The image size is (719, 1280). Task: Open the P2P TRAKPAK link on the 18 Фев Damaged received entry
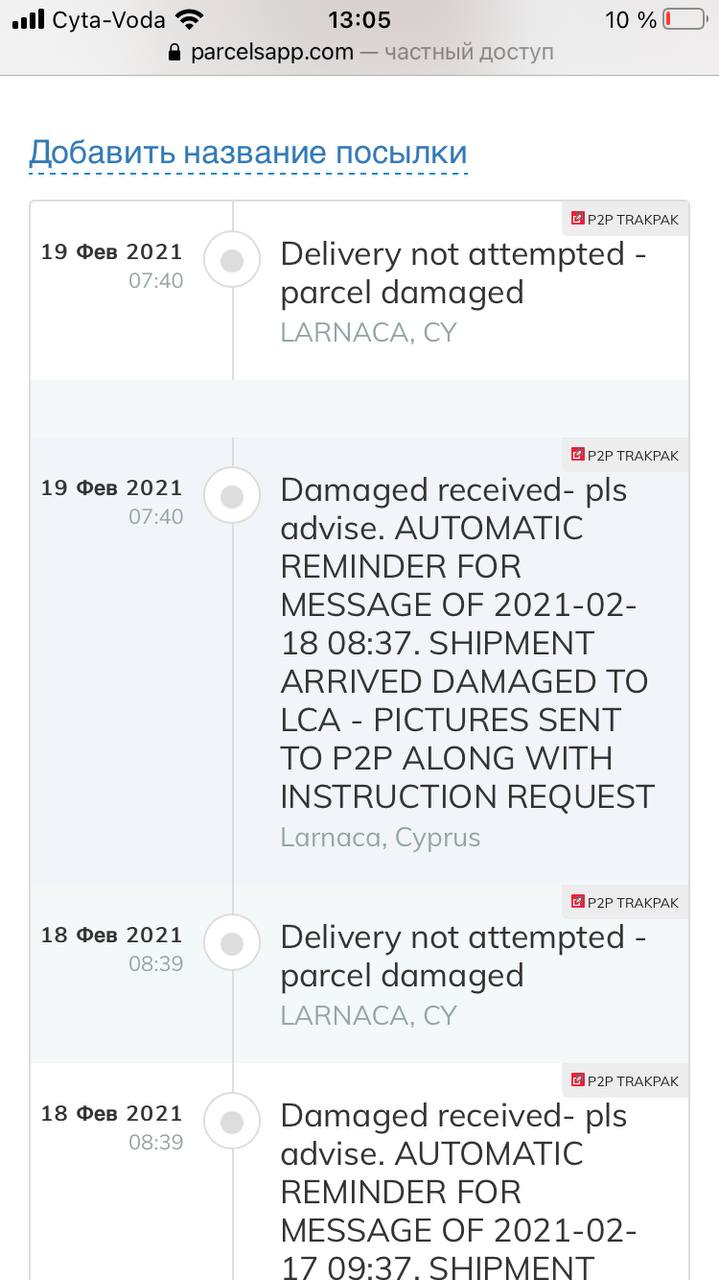pyautogui.click(x=625, y=1081)
